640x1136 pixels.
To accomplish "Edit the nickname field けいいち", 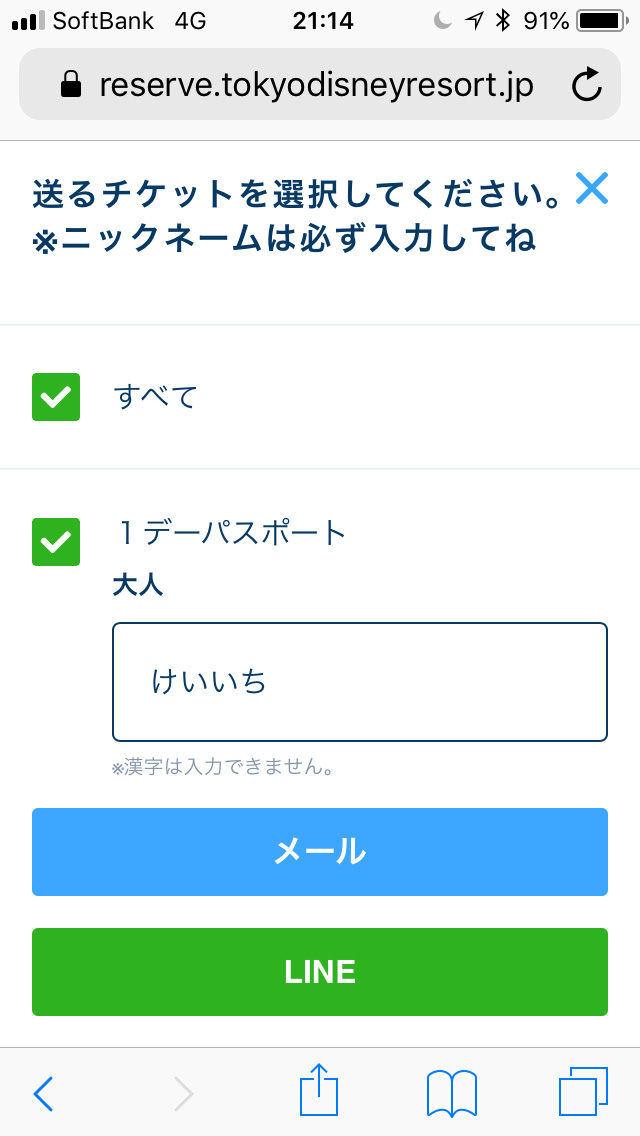I will [x=360, y=682].
